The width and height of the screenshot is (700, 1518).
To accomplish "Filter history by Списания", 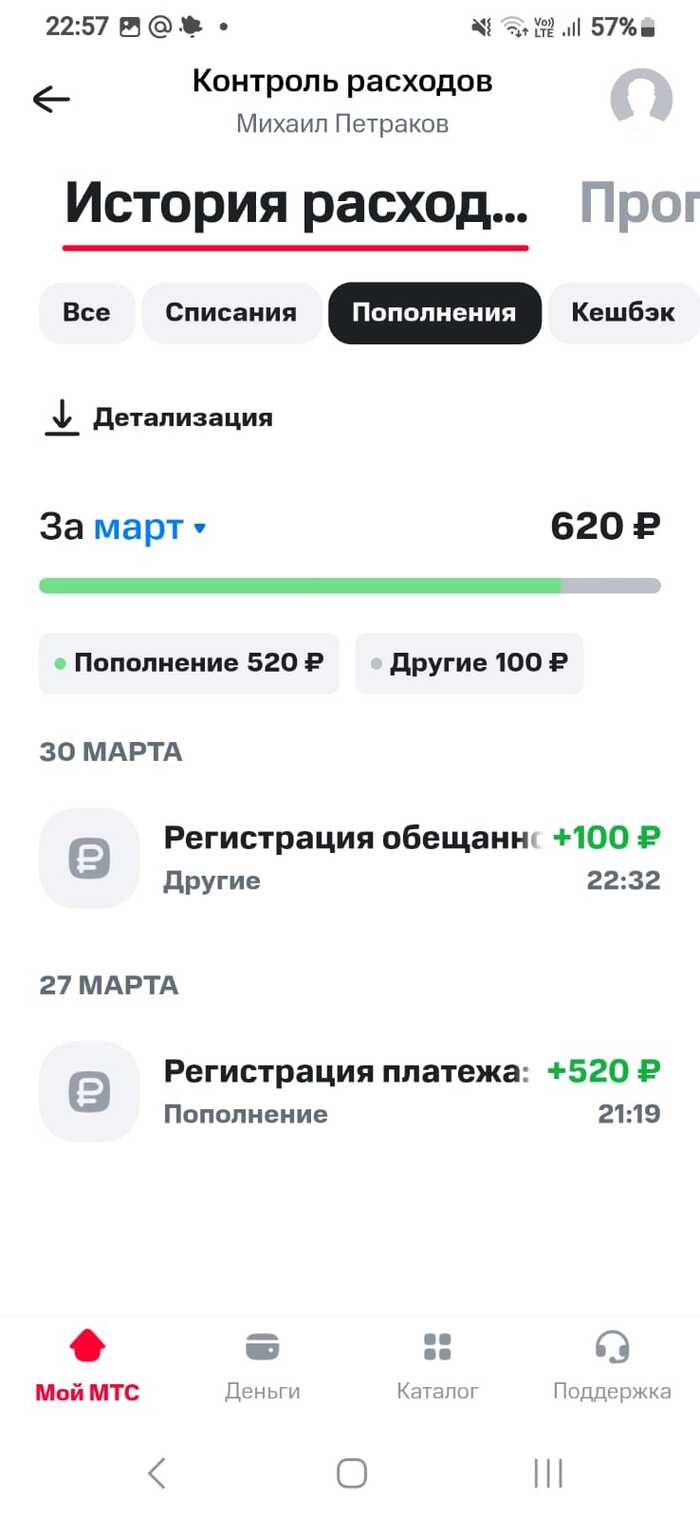I will click(231, 313).
